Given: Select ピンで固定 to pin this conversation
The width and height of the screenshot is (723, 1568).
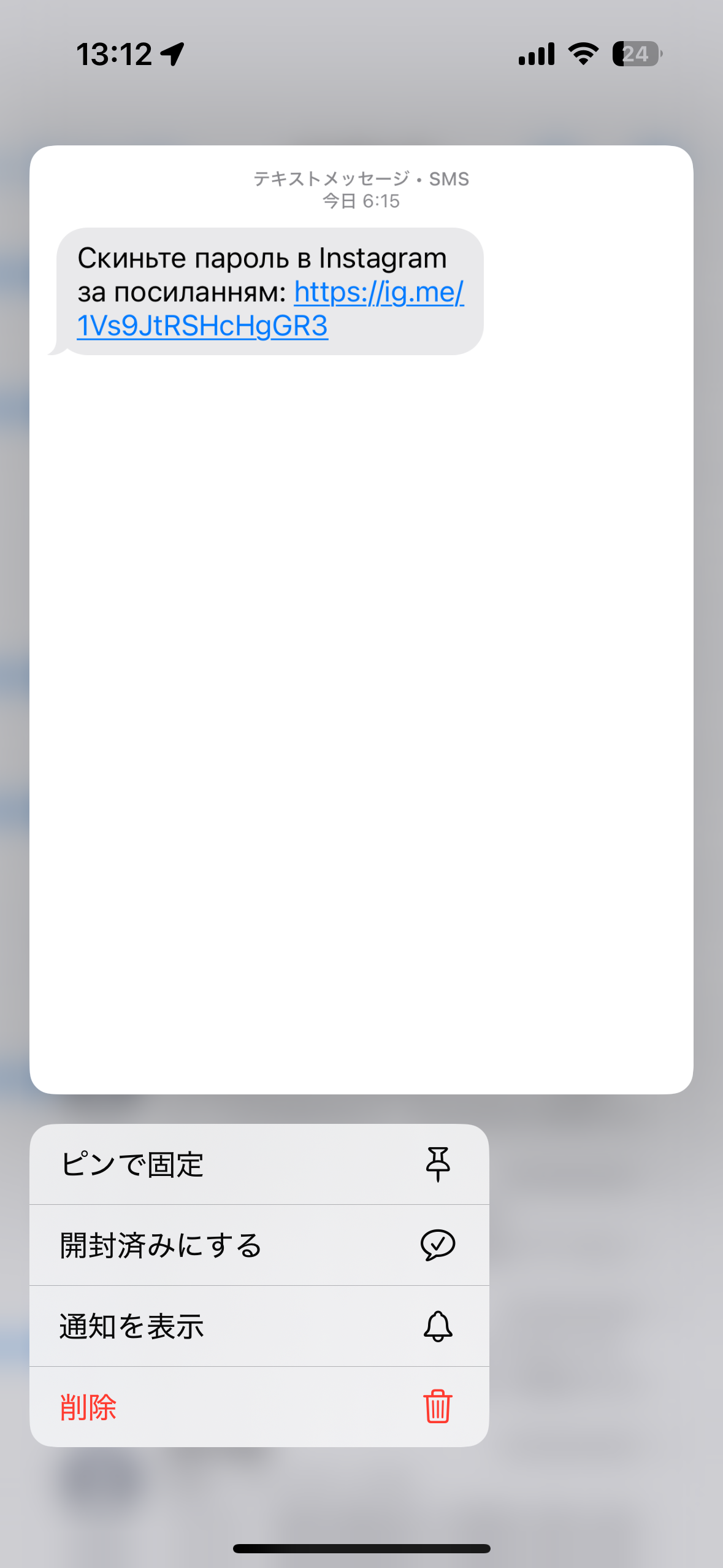Looking at the screenshot, I should click(x=259, y=1164).
